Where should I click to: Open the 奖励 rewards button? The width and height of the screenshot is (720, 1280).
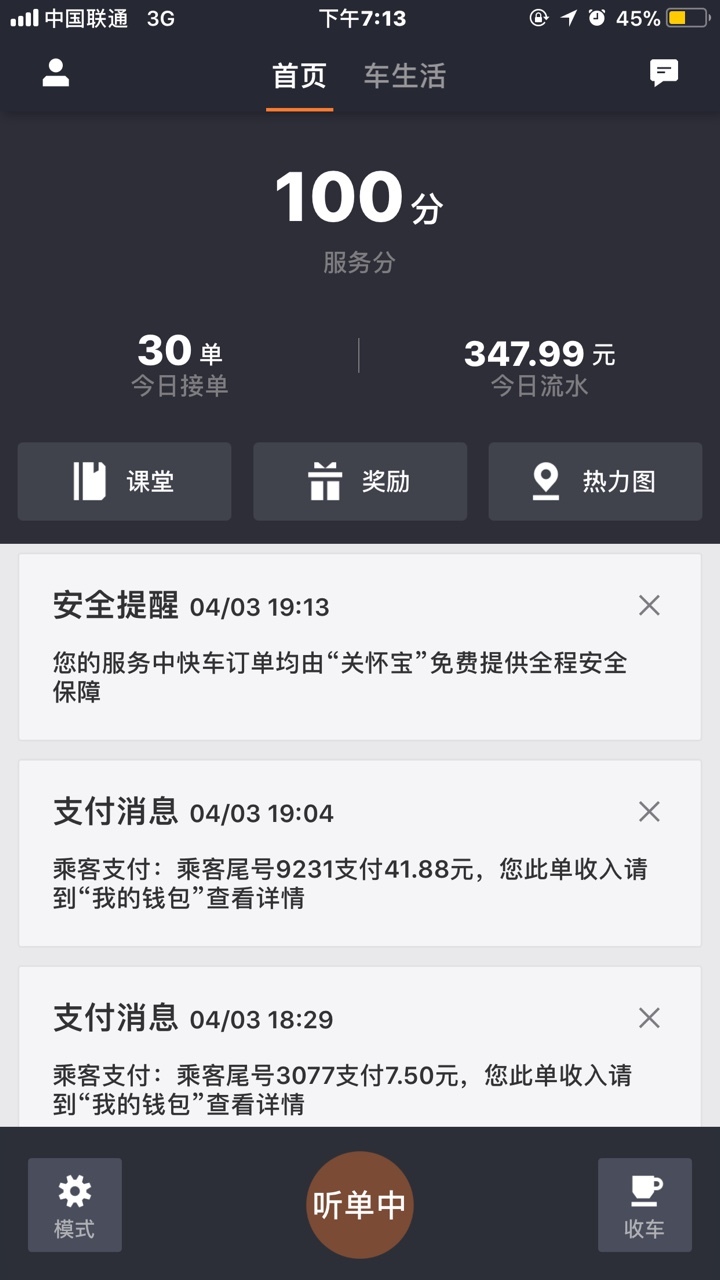coord(360,482)
